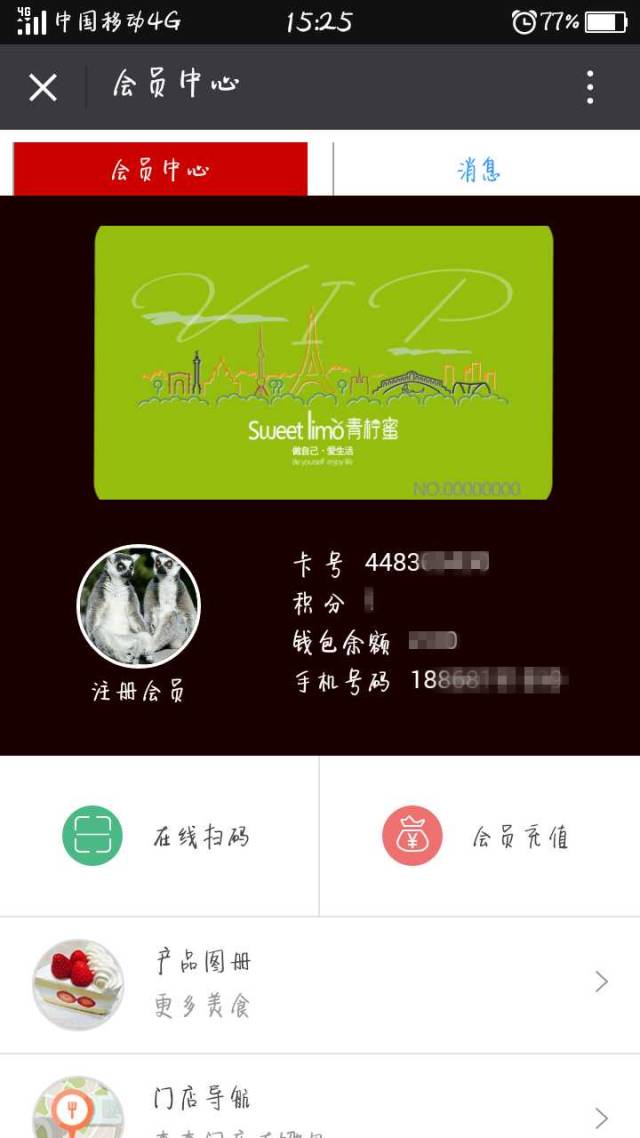Screen dimensions: 640x1138
Task: Open the three-dot overflow menu
Action: click(590, 88)
